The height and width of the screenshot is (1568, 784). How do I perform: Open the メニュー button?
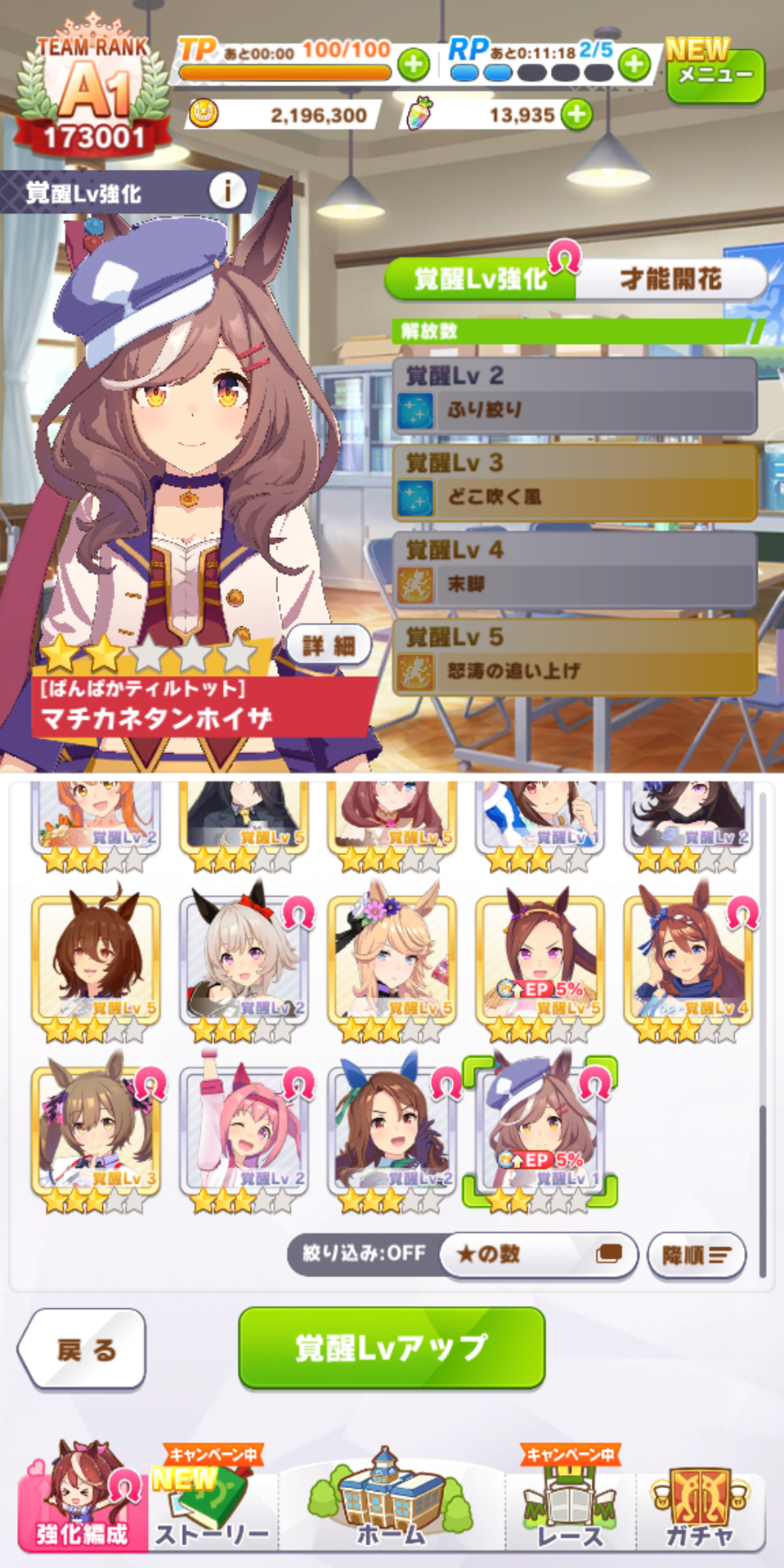click(716, 74)
